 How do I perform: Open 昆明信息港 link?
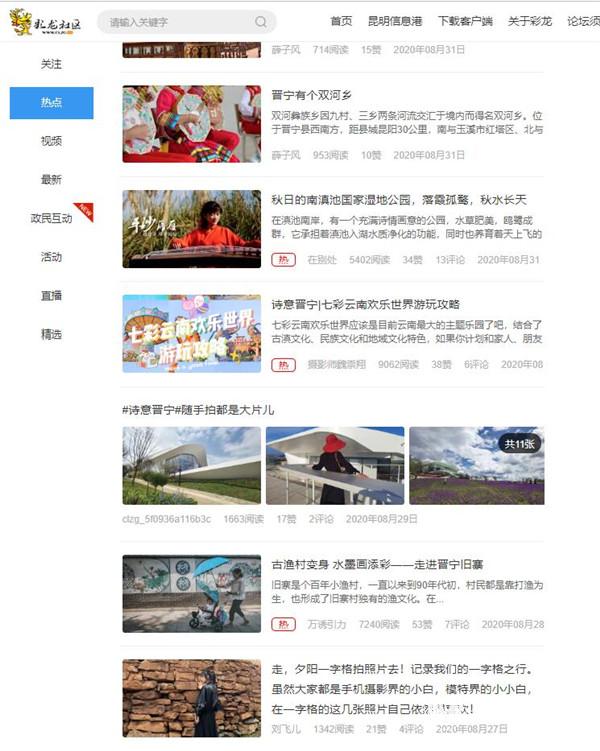(x=395, y=21)
